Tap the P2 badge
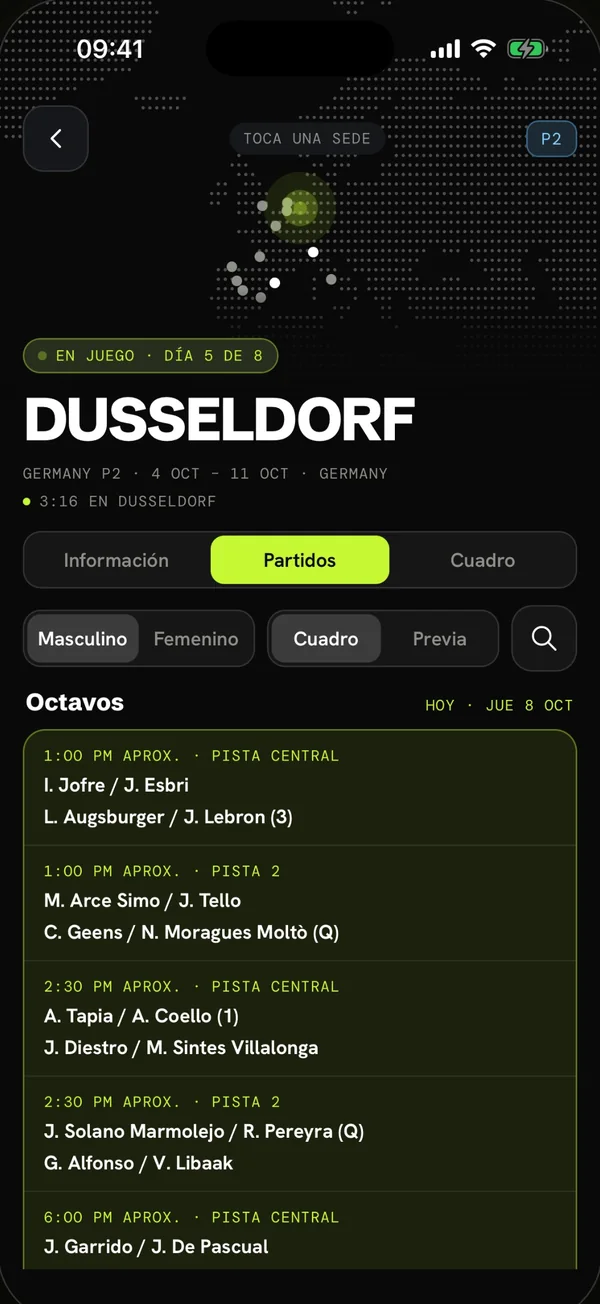Screen dimensions: 600x1304 point(552,139)
